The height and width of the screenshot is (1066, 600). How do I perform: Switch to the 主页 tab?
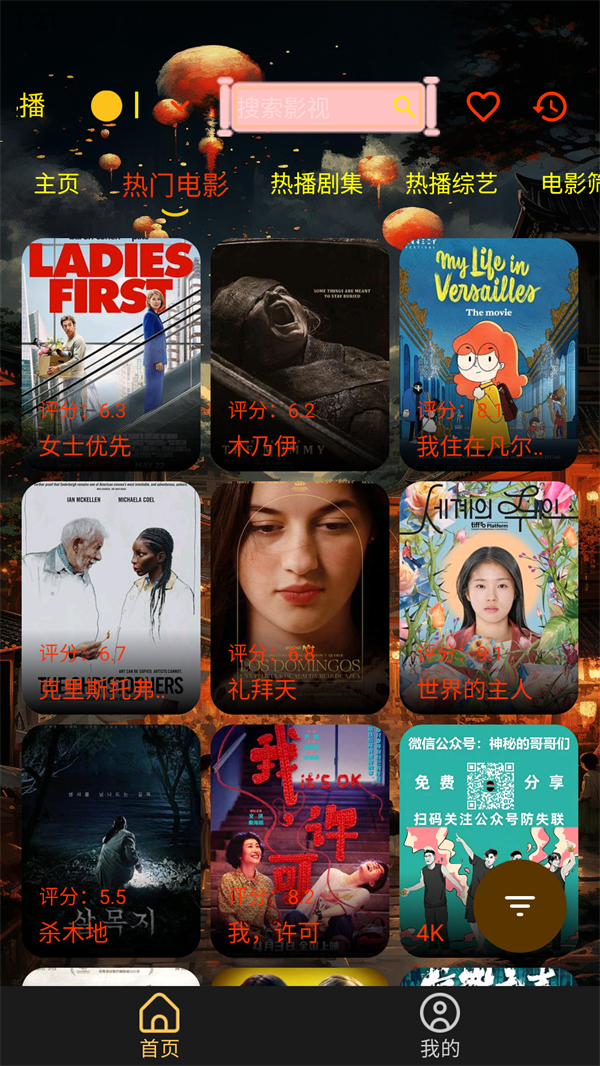click(x=57, y=184)
